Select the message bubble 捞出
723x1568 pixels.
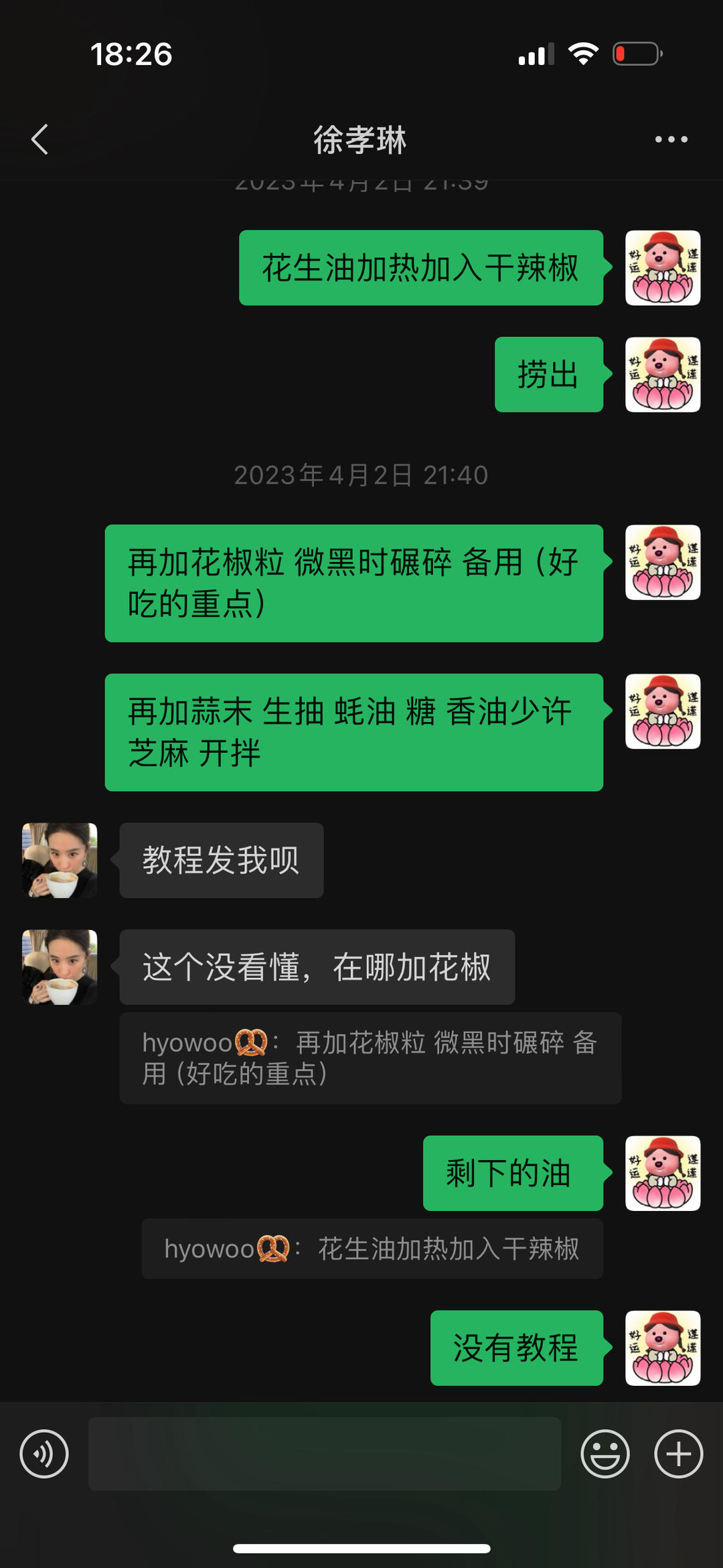click(548, 375)
